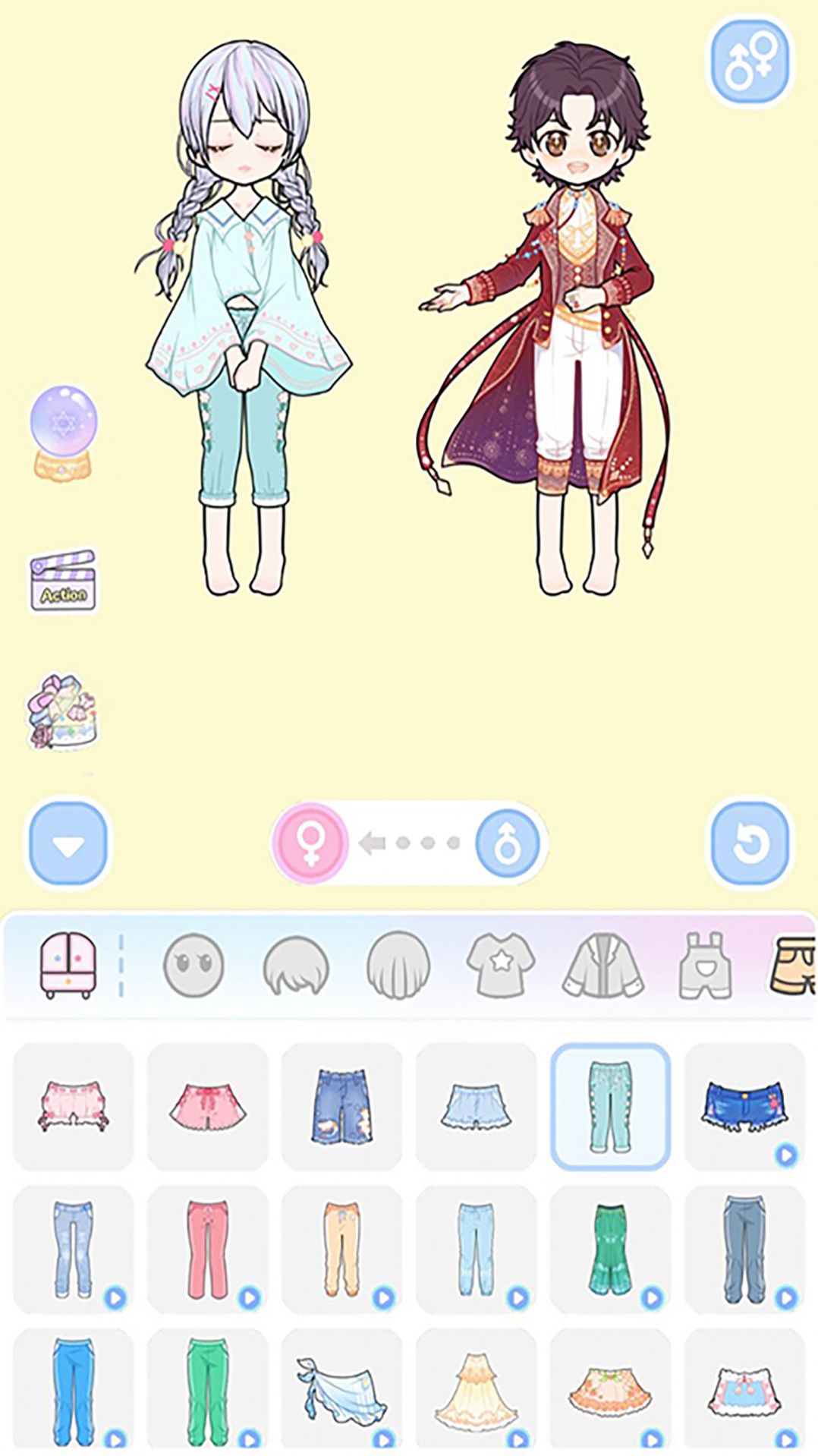The height and width of the screenshot is (1456, 818).
Task: Reset the outfit with undo button
Action: coord(750,843)
